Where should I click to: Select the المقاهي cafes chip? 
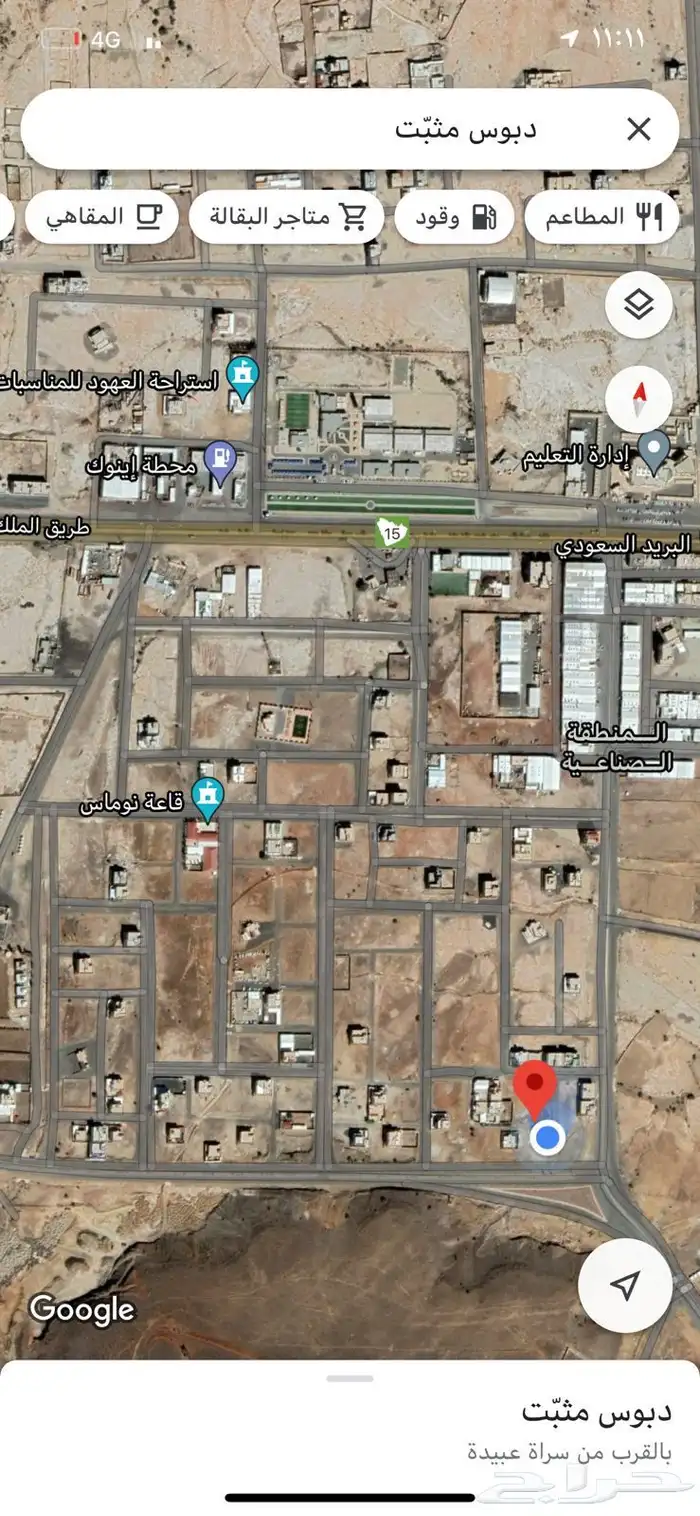pyautogui.click(x=101, y=217)
